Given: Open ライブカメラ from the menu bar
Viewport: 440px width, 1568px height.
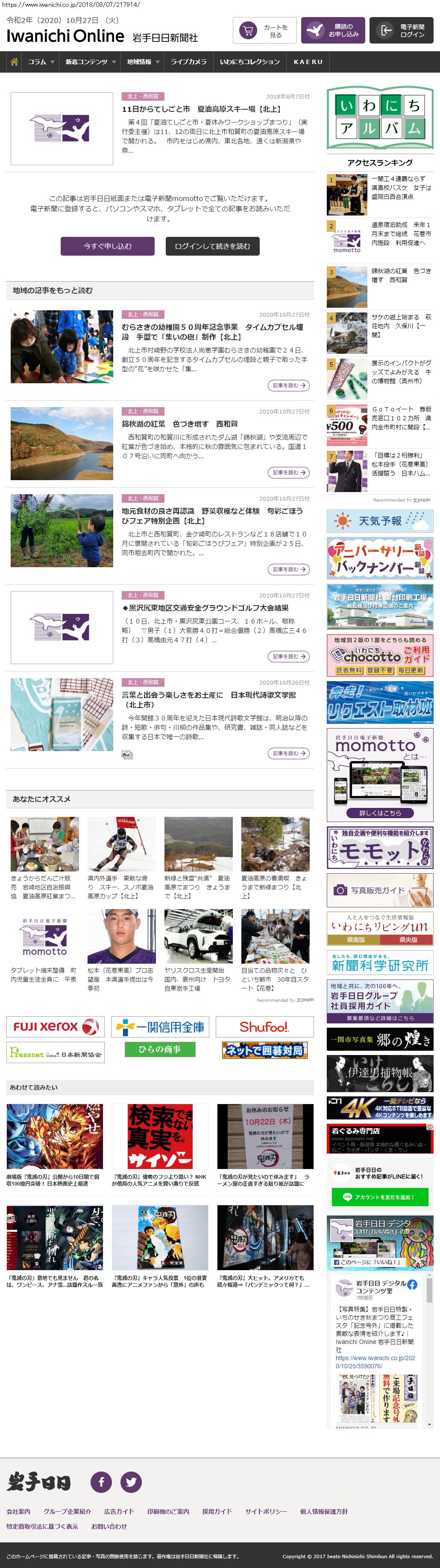Looking at the screenshot, I should [x=188, y=61].
